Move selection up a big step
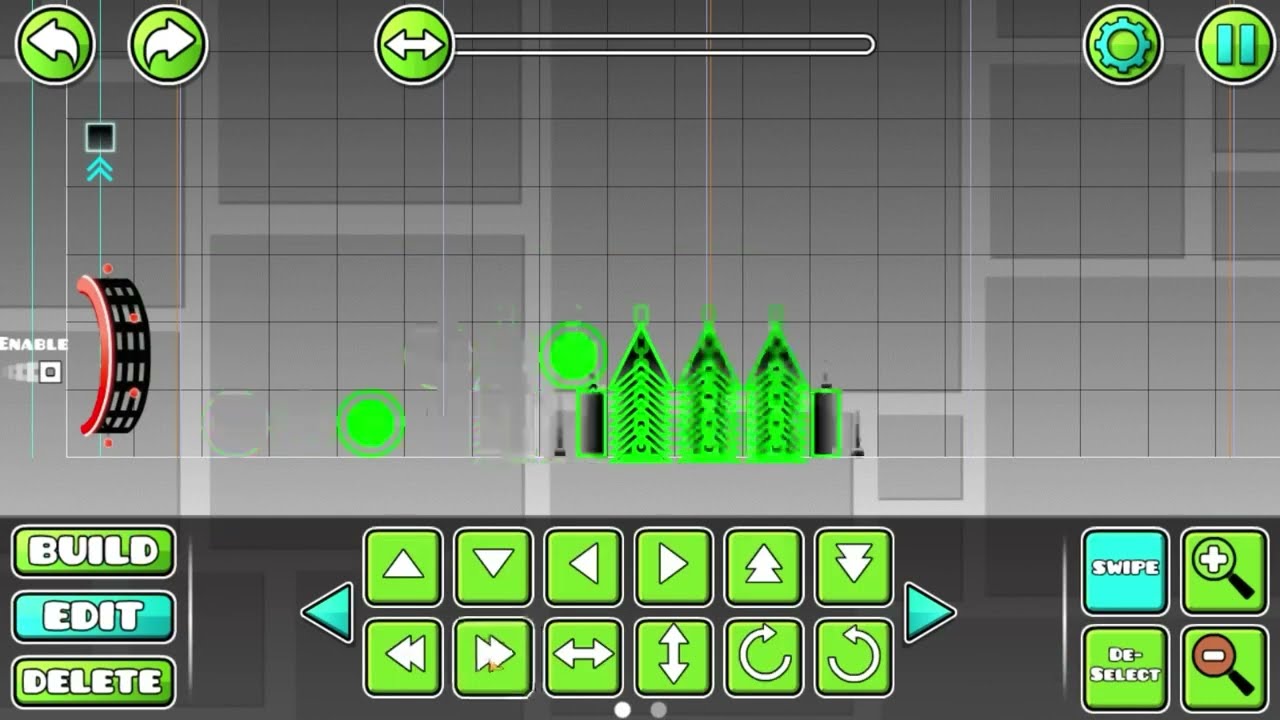 coord(763,567)
